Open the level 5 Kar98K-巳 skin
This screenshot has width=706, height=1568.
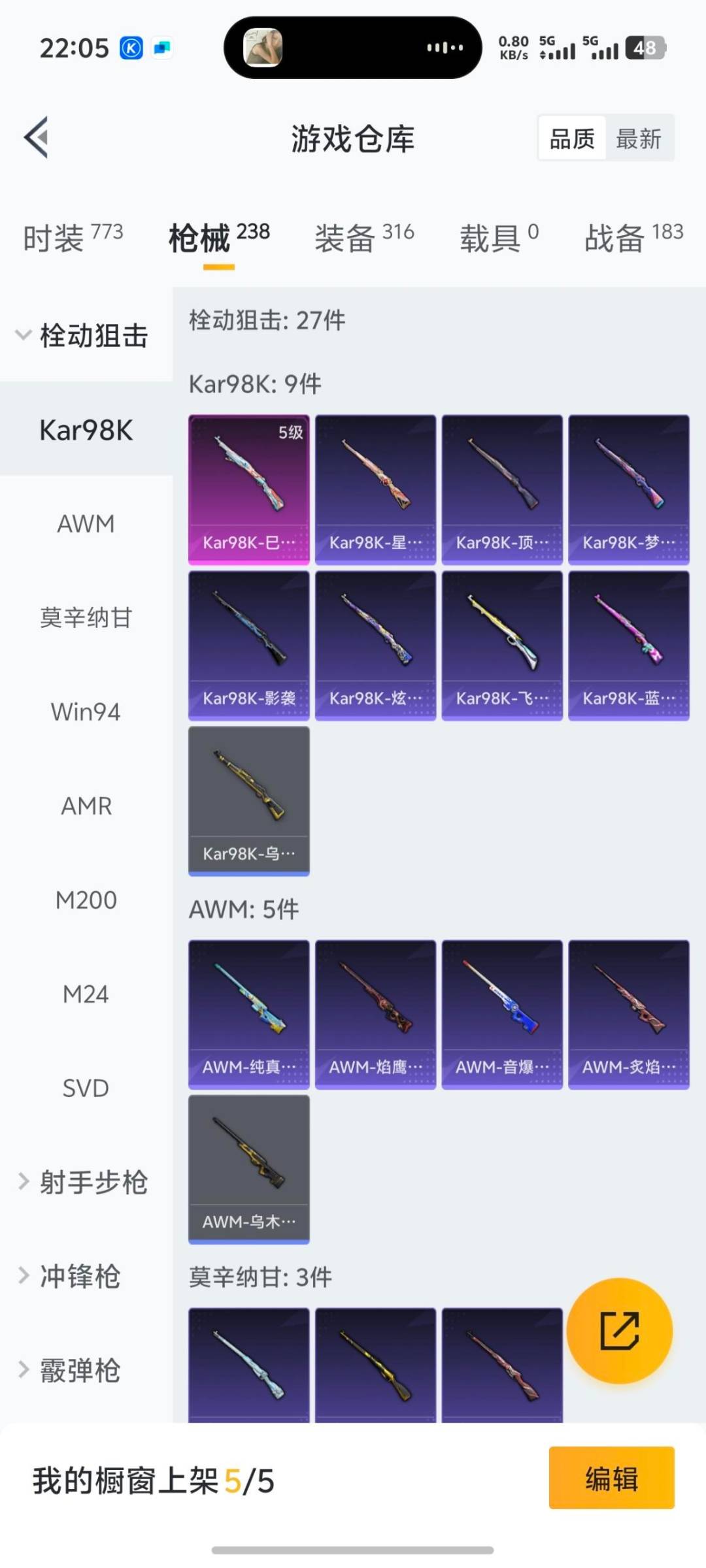tap(248, 489)
